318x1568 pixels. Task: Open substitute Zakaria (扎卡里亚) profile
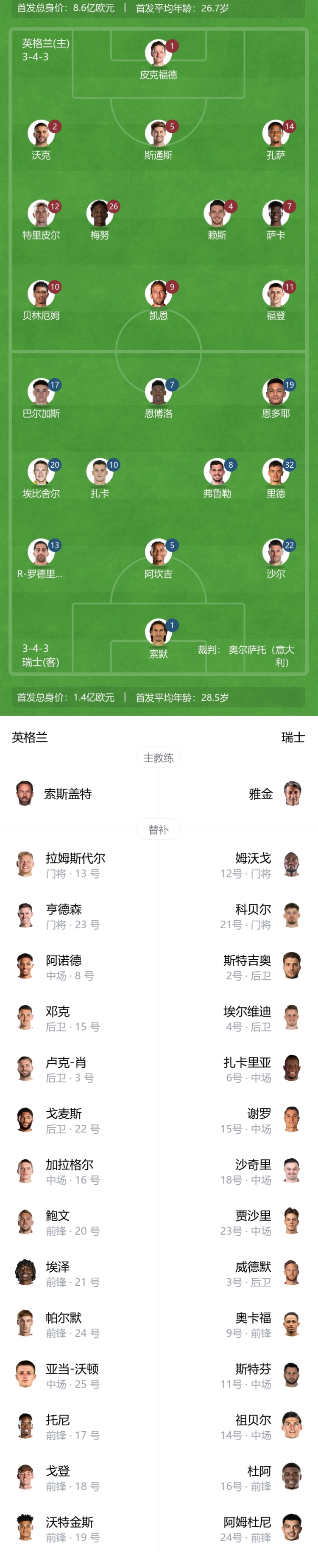coord(247,1069)
